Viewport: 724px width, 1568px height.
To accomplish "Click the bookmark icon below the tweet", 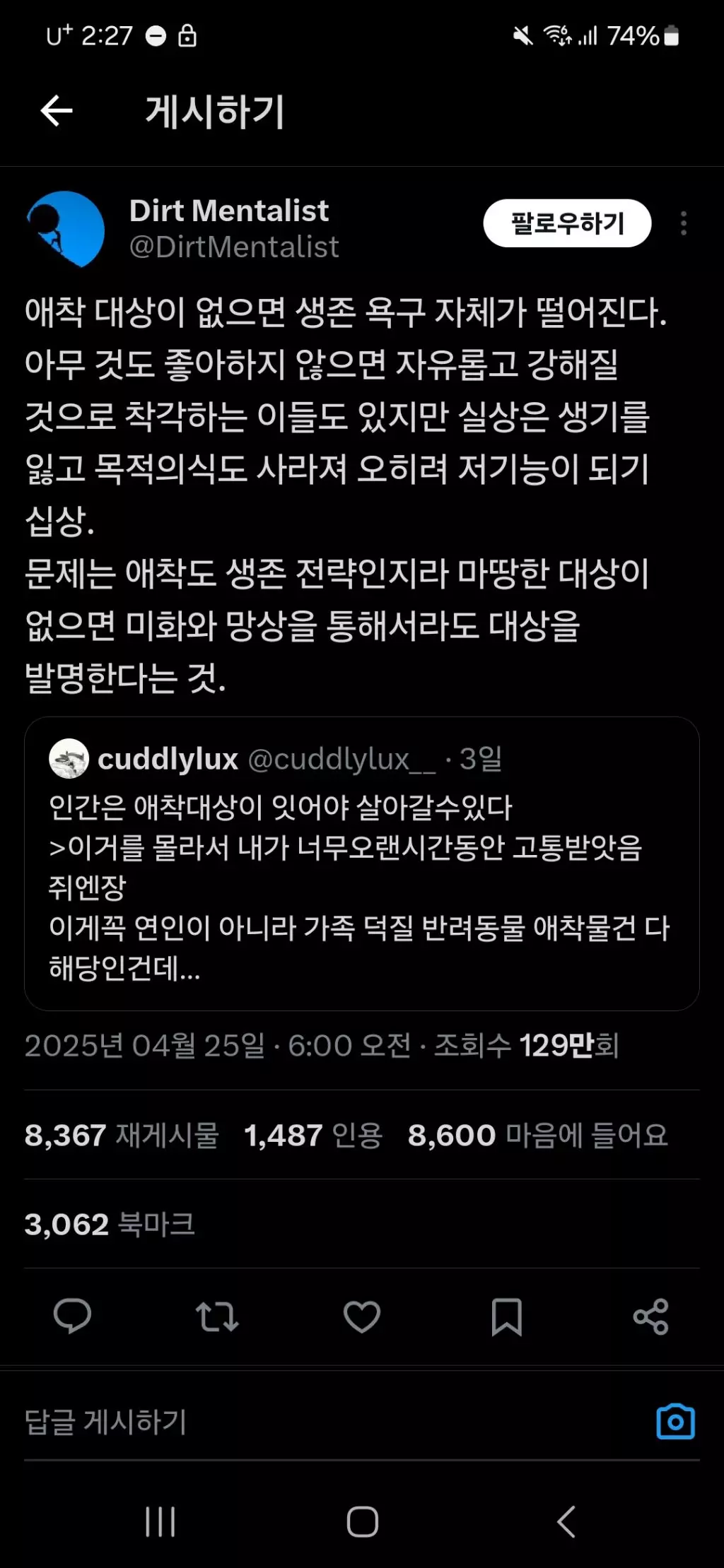I will (x=506, y=1316).
